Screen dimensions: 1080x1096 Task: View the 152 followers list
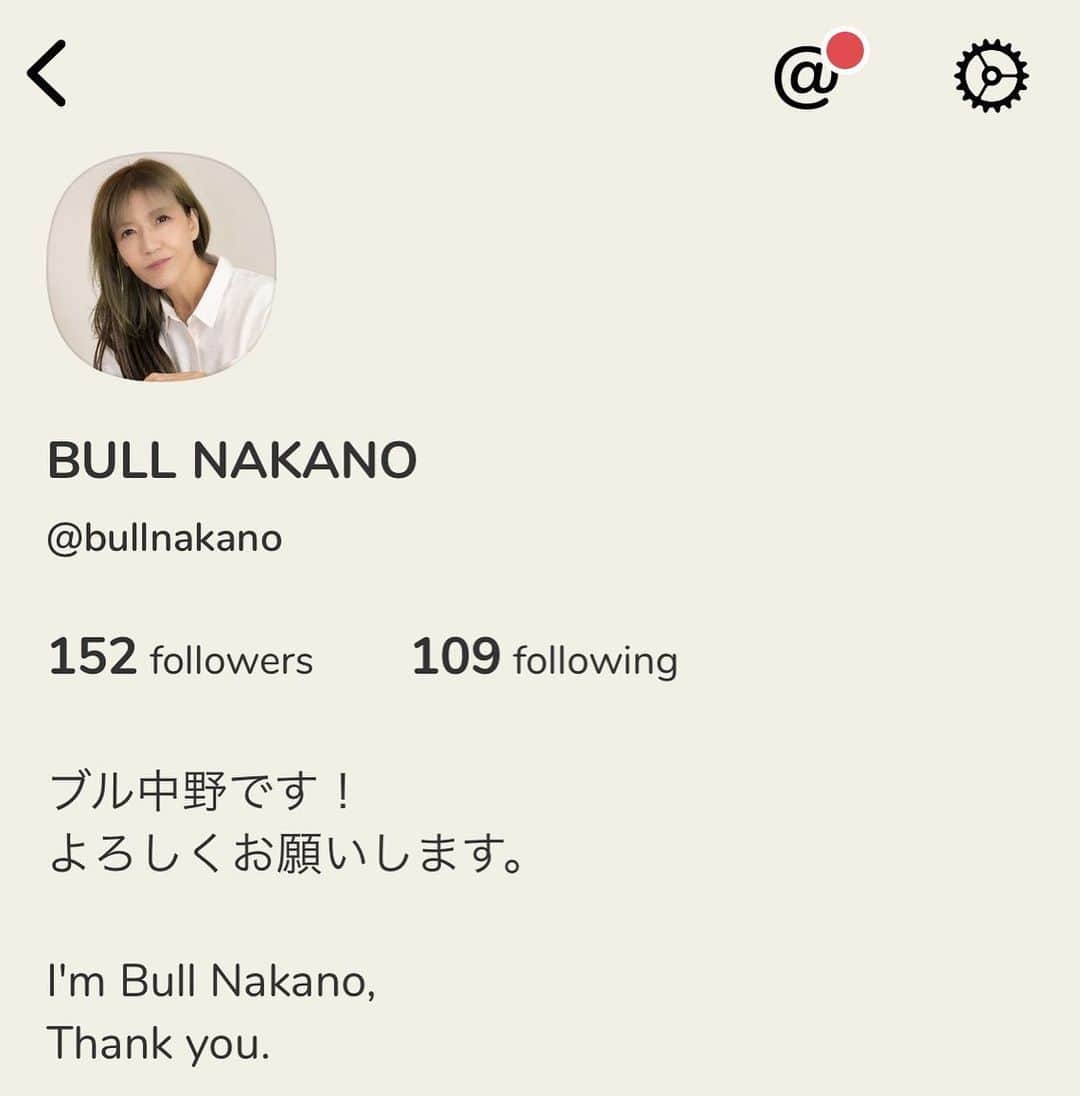tap(181, 659)
